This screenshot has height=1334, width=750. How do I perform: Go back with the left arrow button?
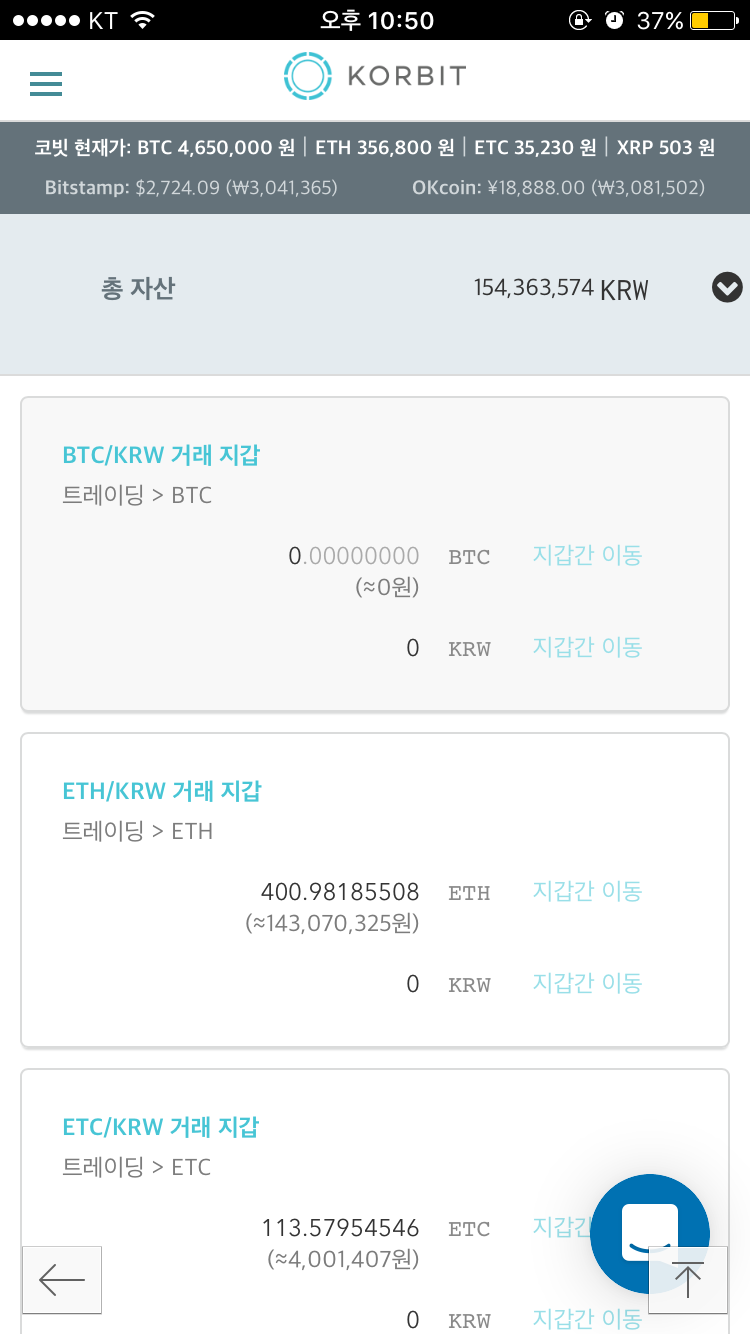tap(62, 1280)
